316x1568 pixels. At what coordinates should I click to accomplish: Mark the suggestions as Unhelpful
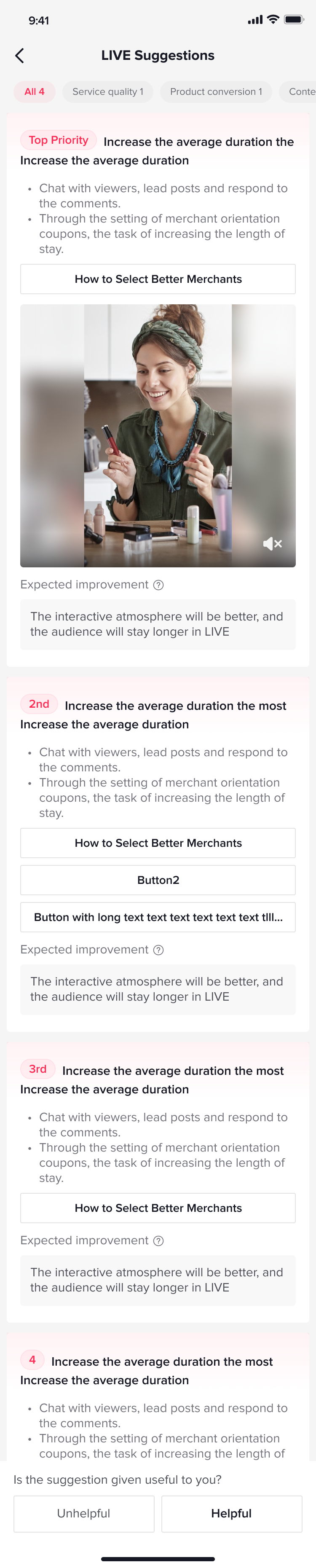pyautogui.click(x=84, y=1513)
